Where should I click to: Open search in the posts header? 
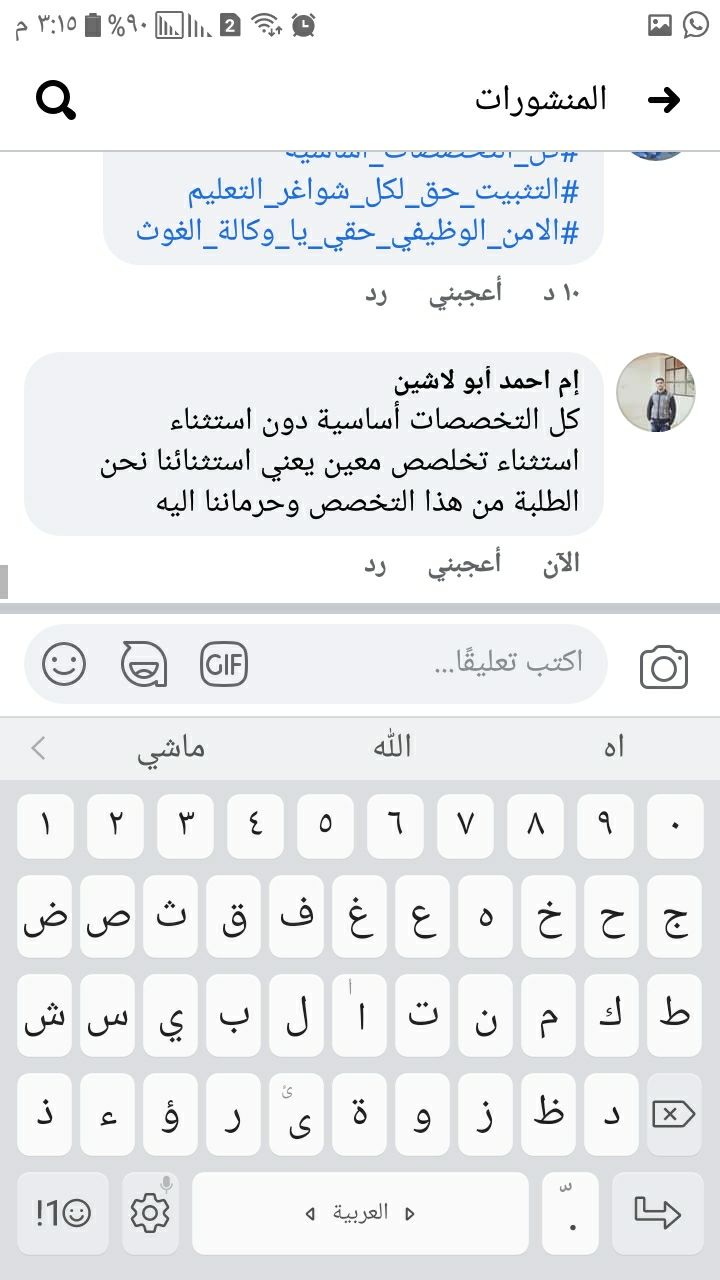click(56, 99)
